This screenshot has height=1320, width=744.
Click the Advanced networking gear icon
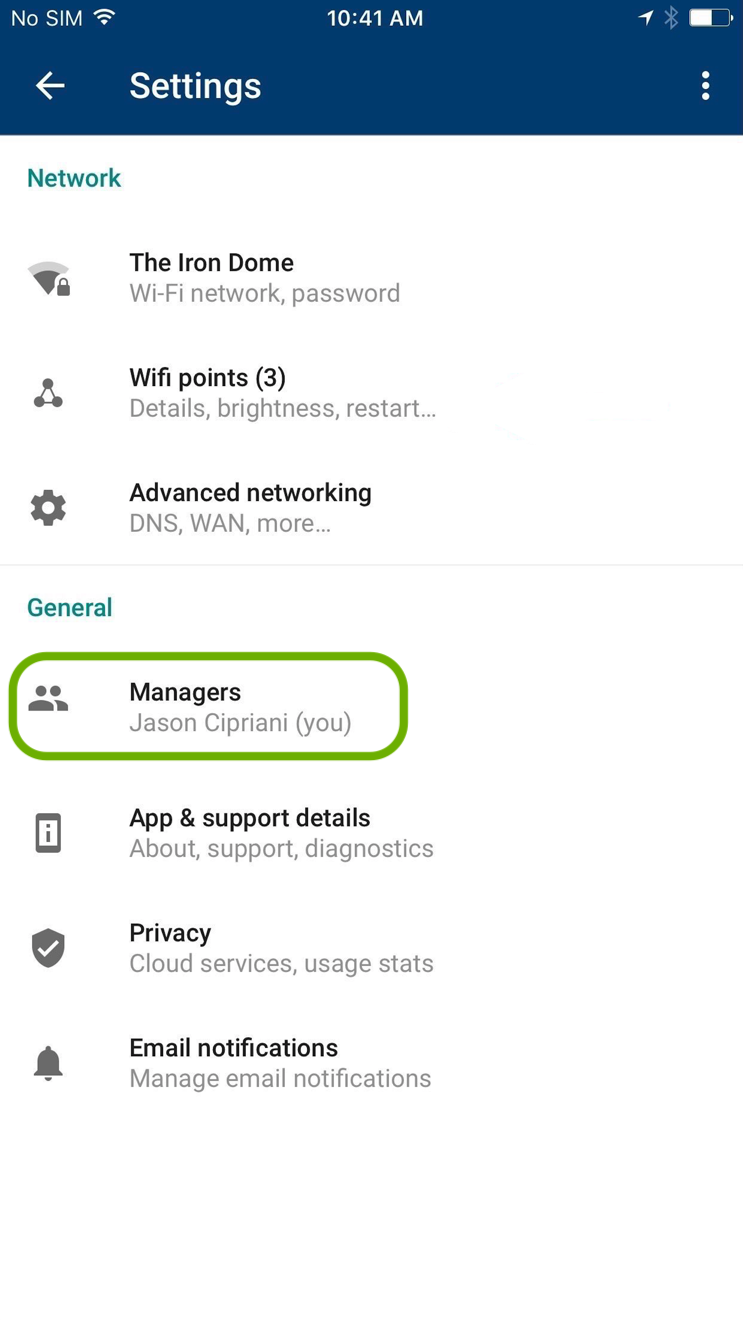click(x=48, y=507)
